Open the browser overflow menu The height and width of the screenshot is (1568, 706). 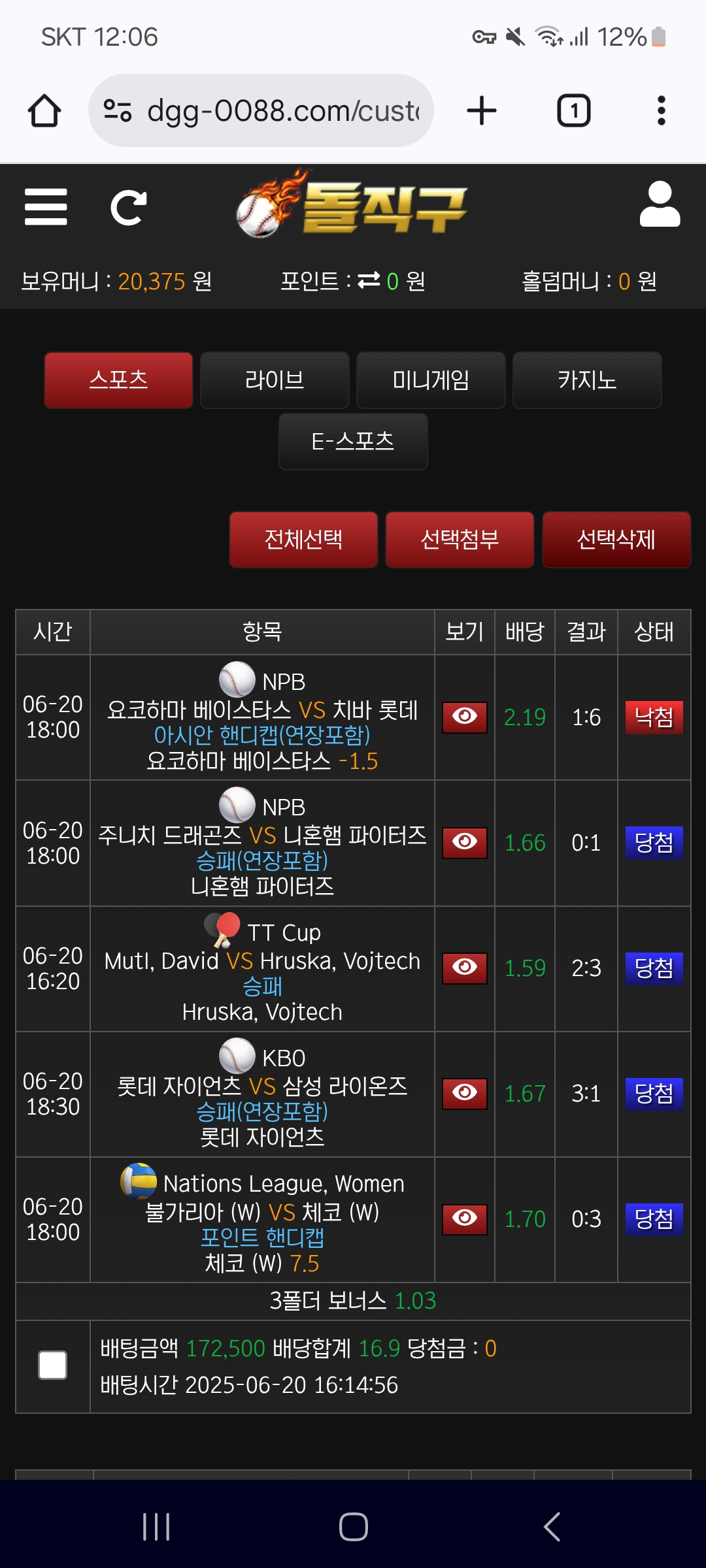662,110
